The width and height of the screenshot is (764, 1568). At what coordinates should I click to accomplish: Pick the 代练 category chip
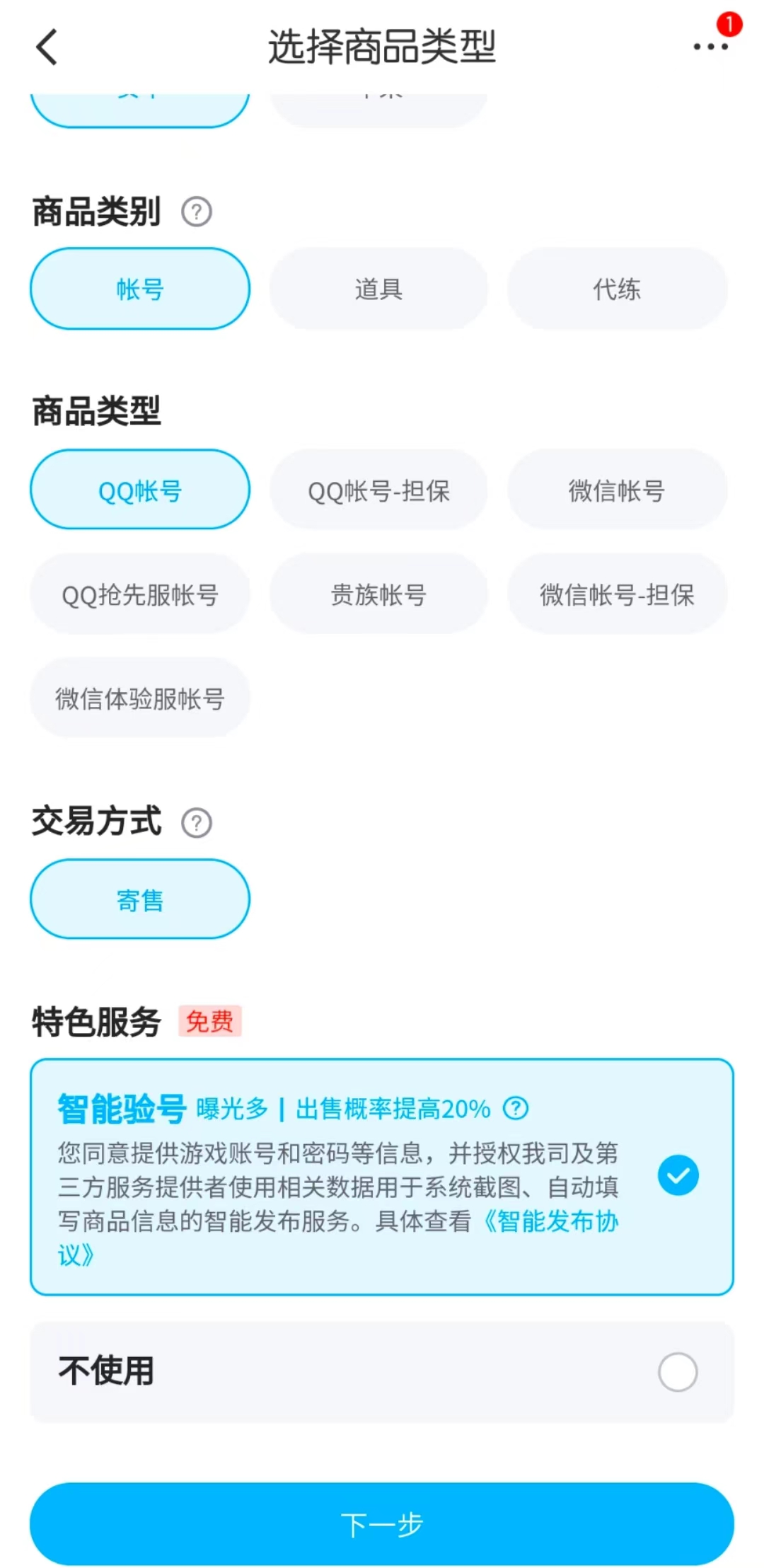[x=617, y=289]
